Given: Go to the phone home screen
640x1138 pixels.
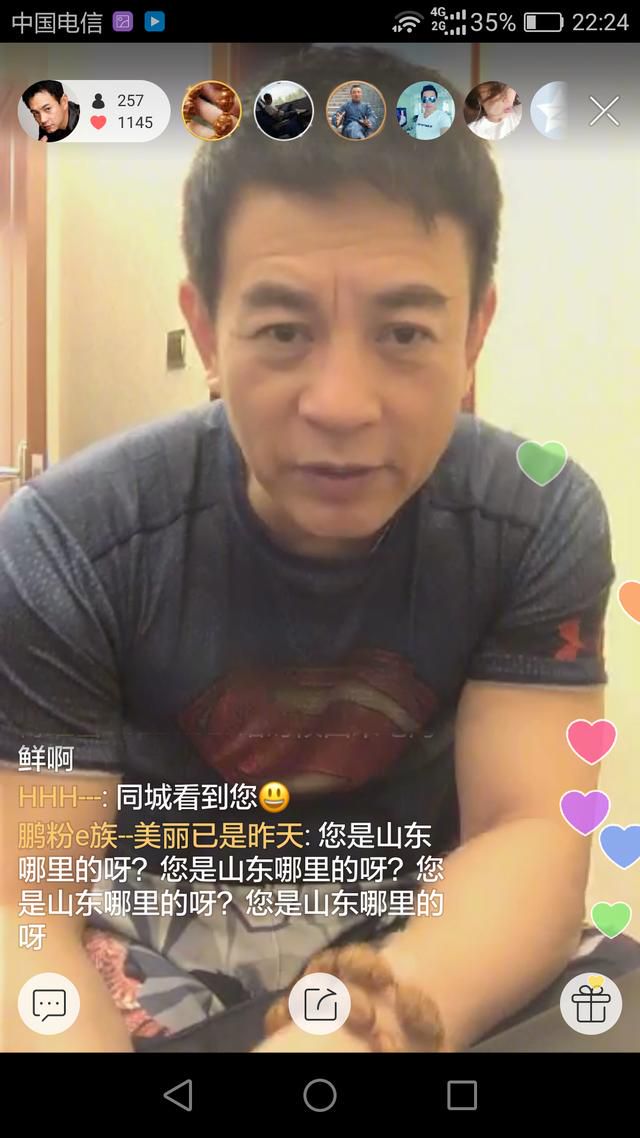Looking at the screenshot, I should (320, 1095).
